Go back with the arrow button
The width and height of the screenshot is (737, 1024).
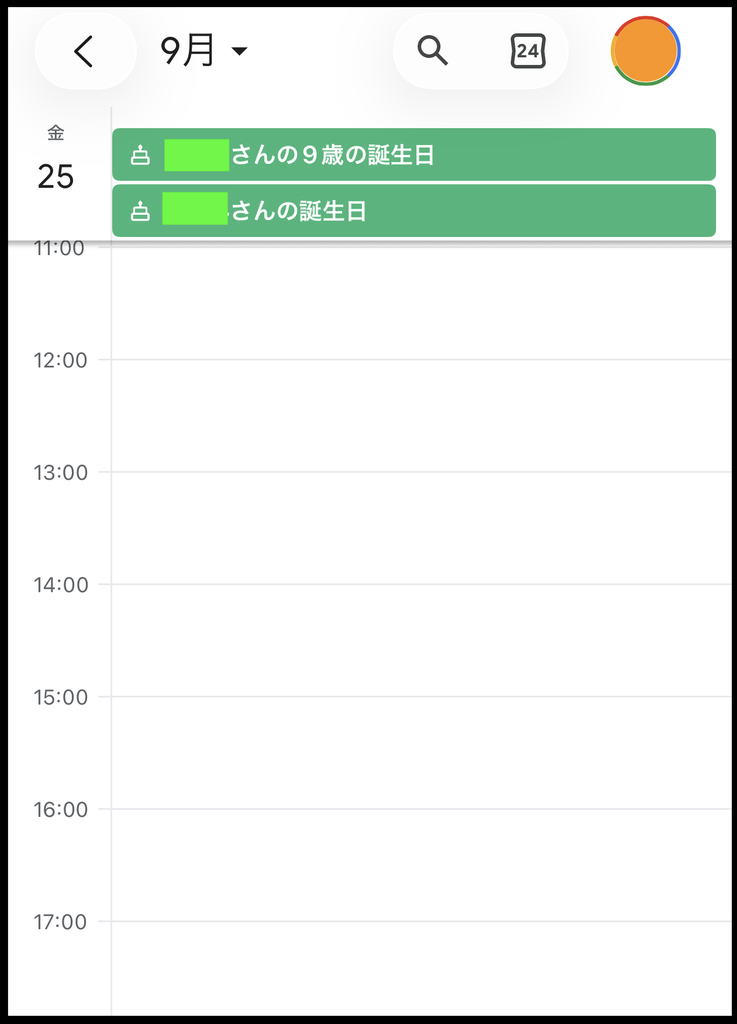pos(85,51)
